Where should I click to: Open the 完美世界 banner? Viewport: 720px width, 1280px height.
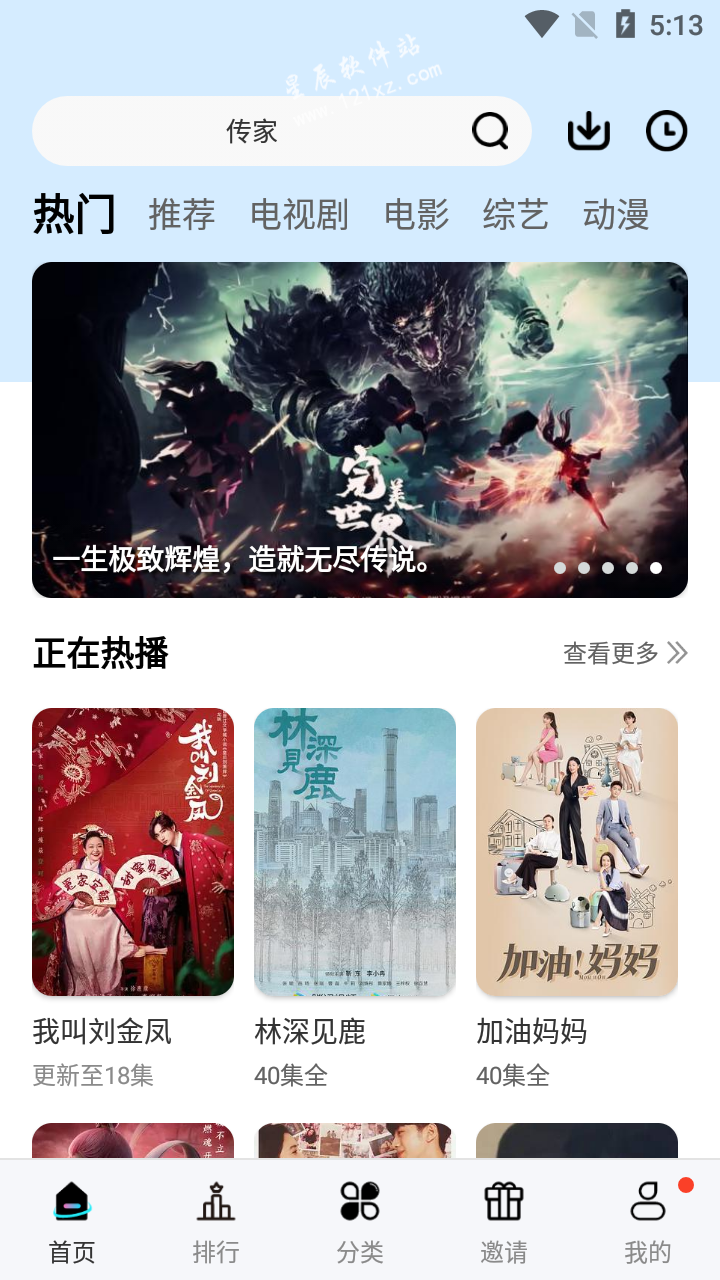(x=360, y=430)
